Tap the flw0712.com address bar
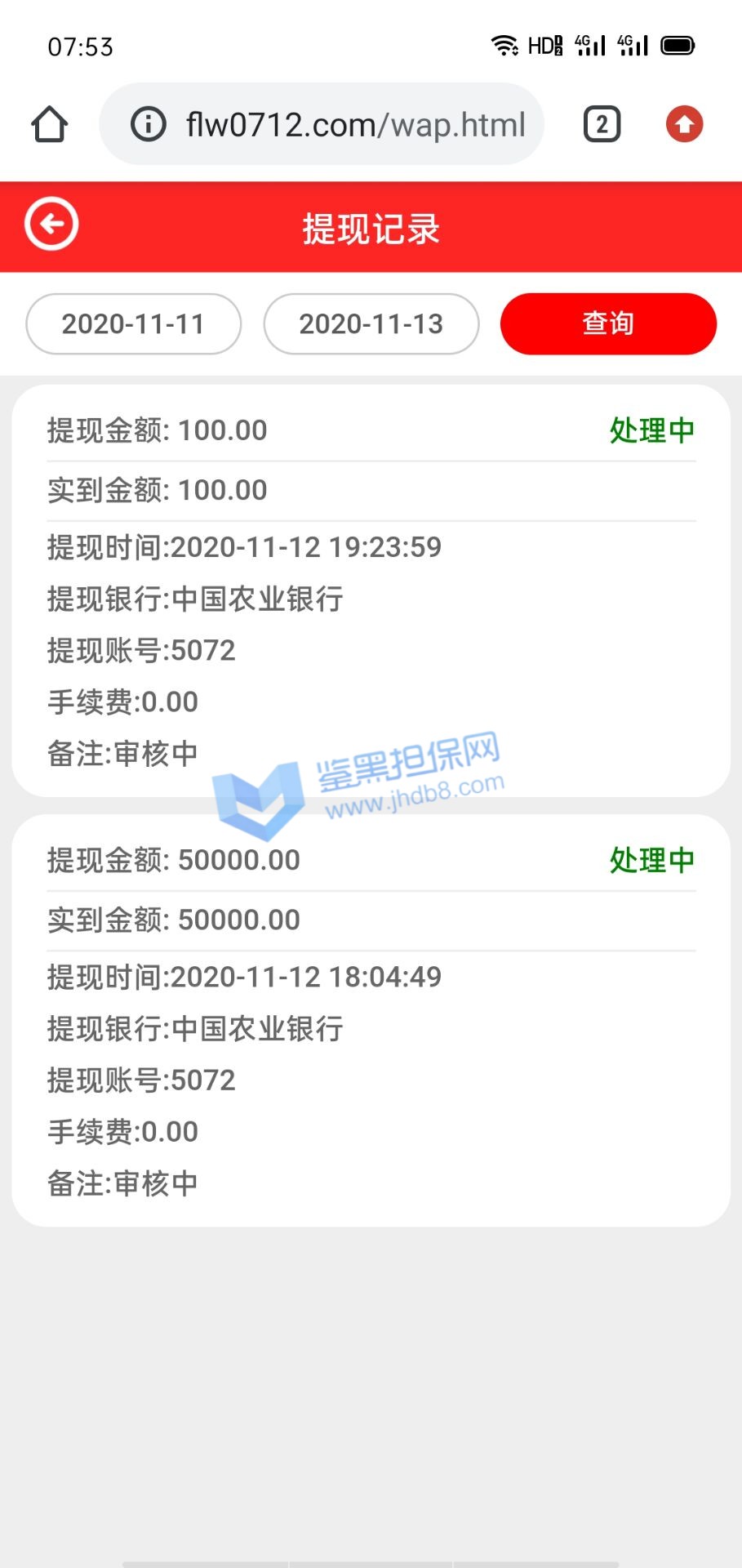 (355, 125)
